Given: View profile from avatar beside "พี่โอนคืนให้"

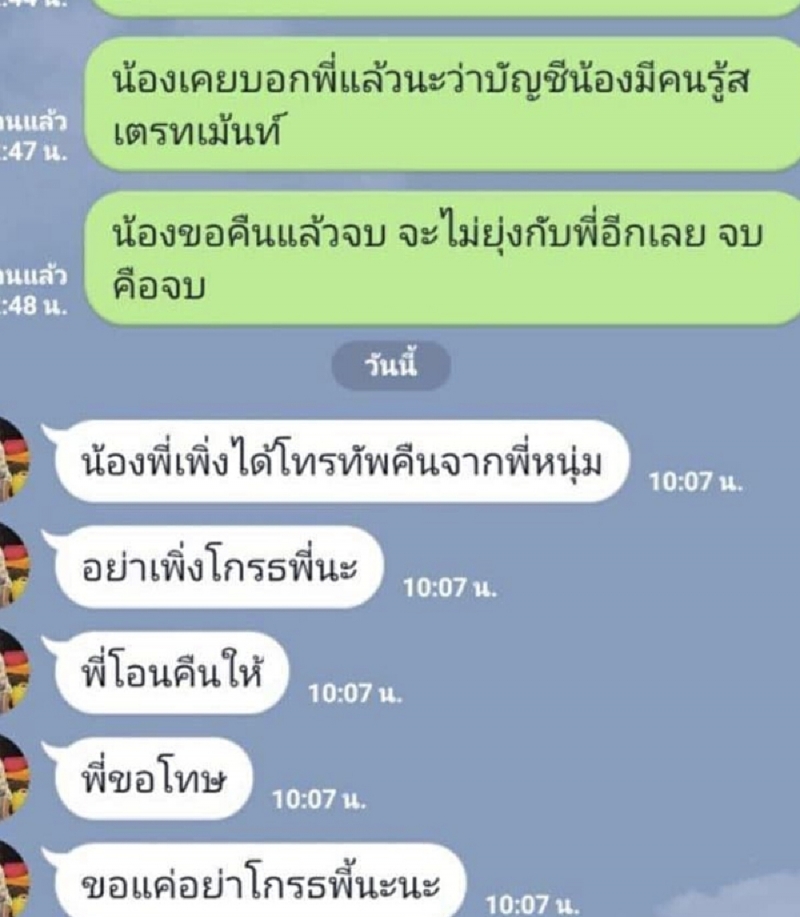Looking at the screenshot, I should [x=14, y=669].
